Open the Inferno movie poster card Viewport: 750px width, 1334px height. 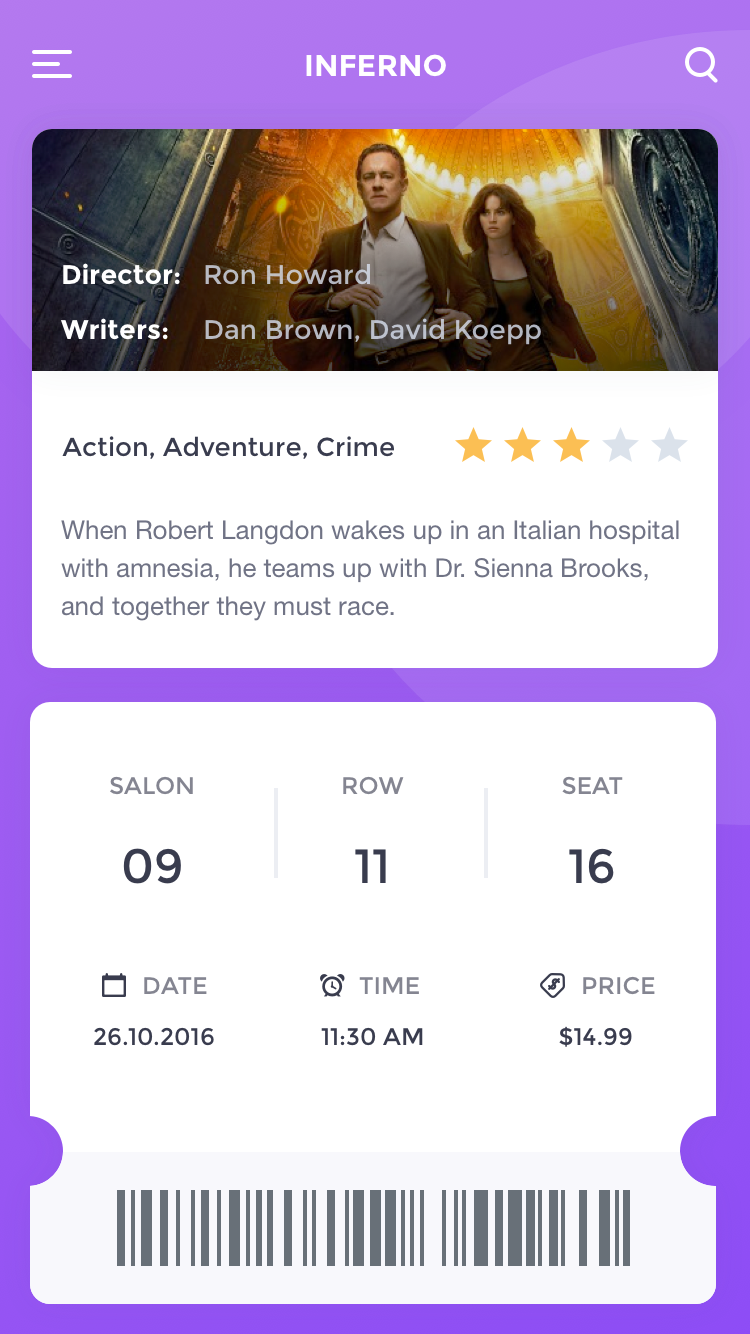[375, 250]
